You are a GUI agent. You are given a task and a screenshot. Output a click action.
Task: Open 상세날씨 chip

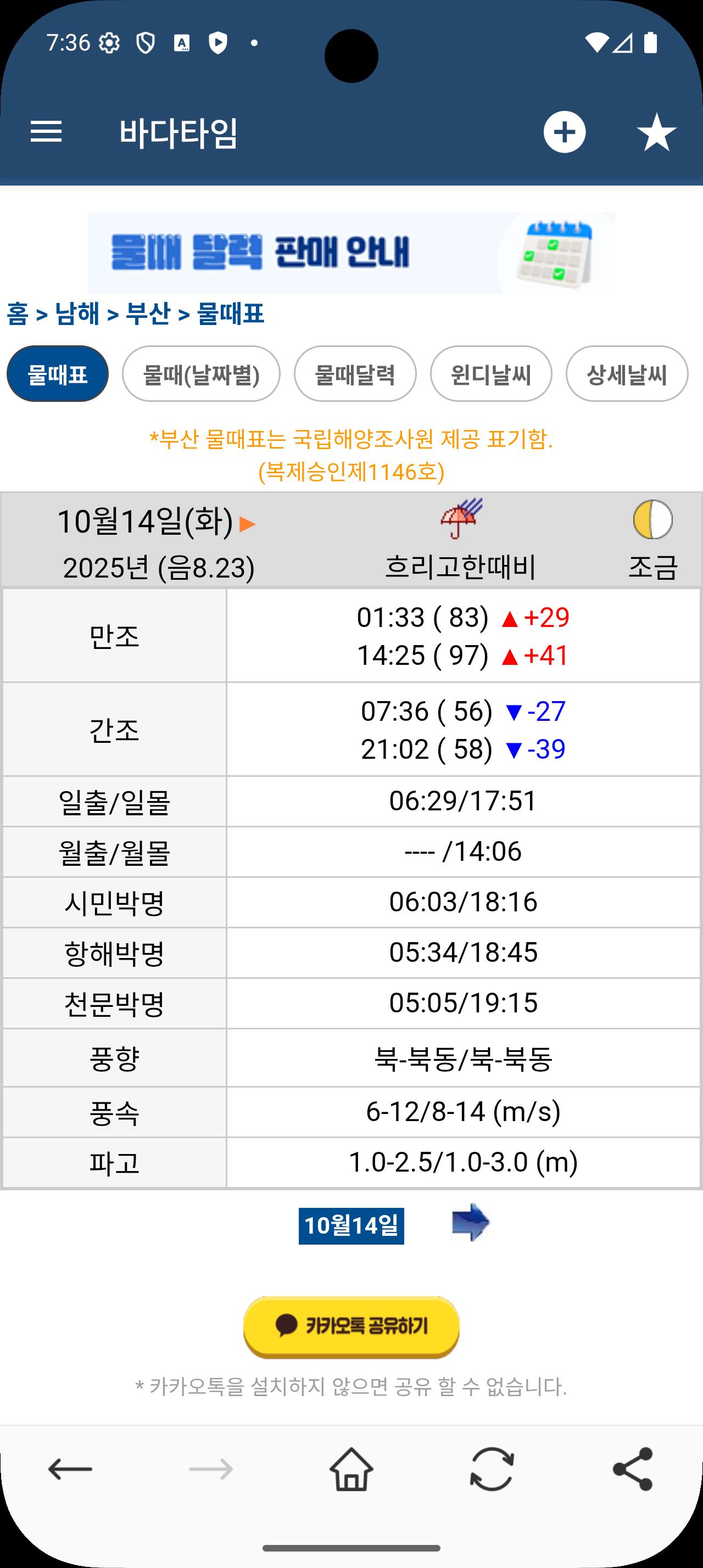(626, 374)
